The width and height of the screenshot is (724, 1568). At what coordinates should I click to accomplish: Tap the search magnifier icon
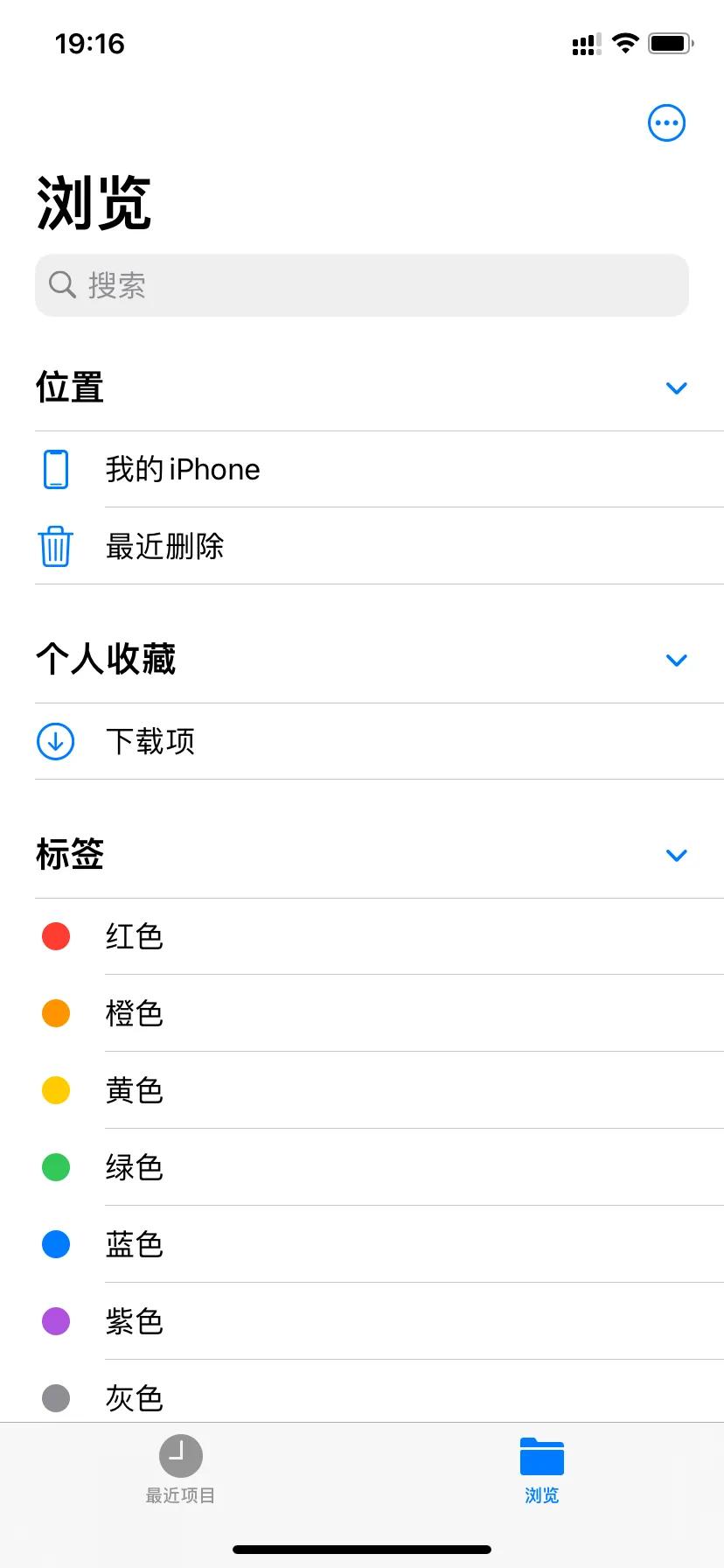[x=61, y=284]
